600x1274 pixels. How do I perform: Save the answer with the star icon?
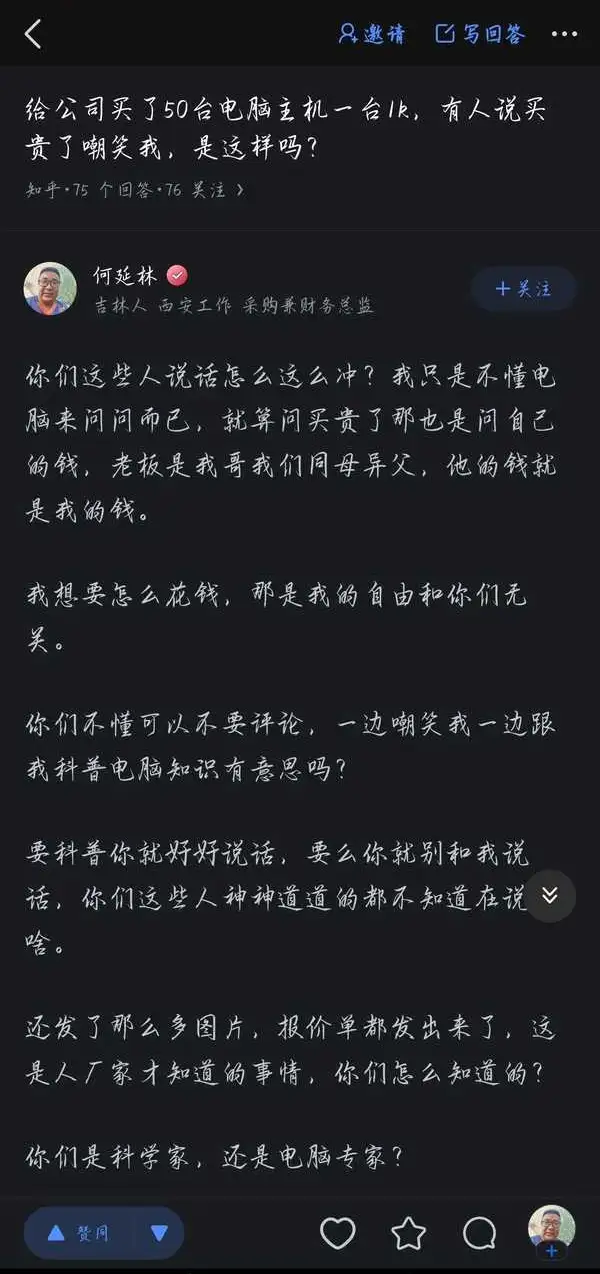(x=409, y=1233)
